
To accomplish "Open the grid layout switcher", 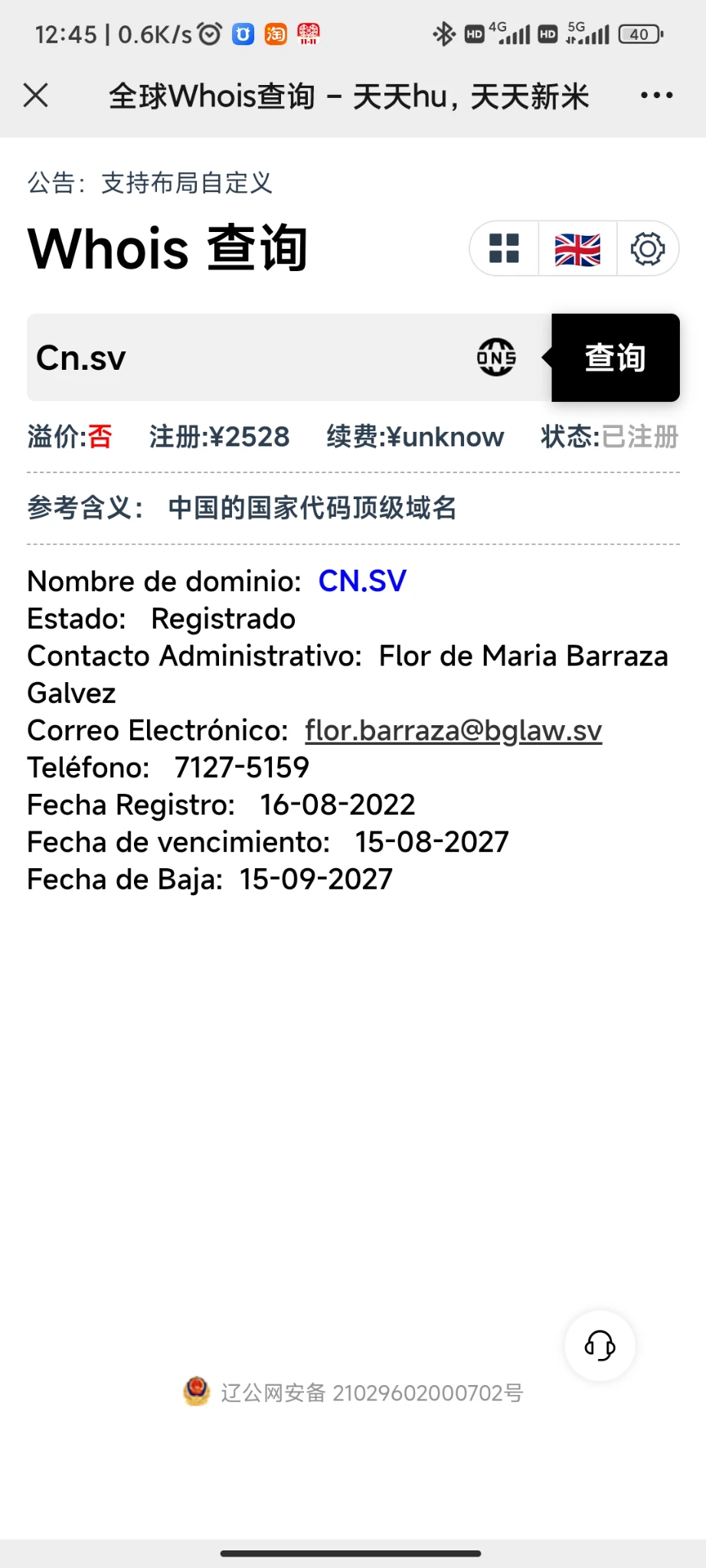I will coord(504,249).
